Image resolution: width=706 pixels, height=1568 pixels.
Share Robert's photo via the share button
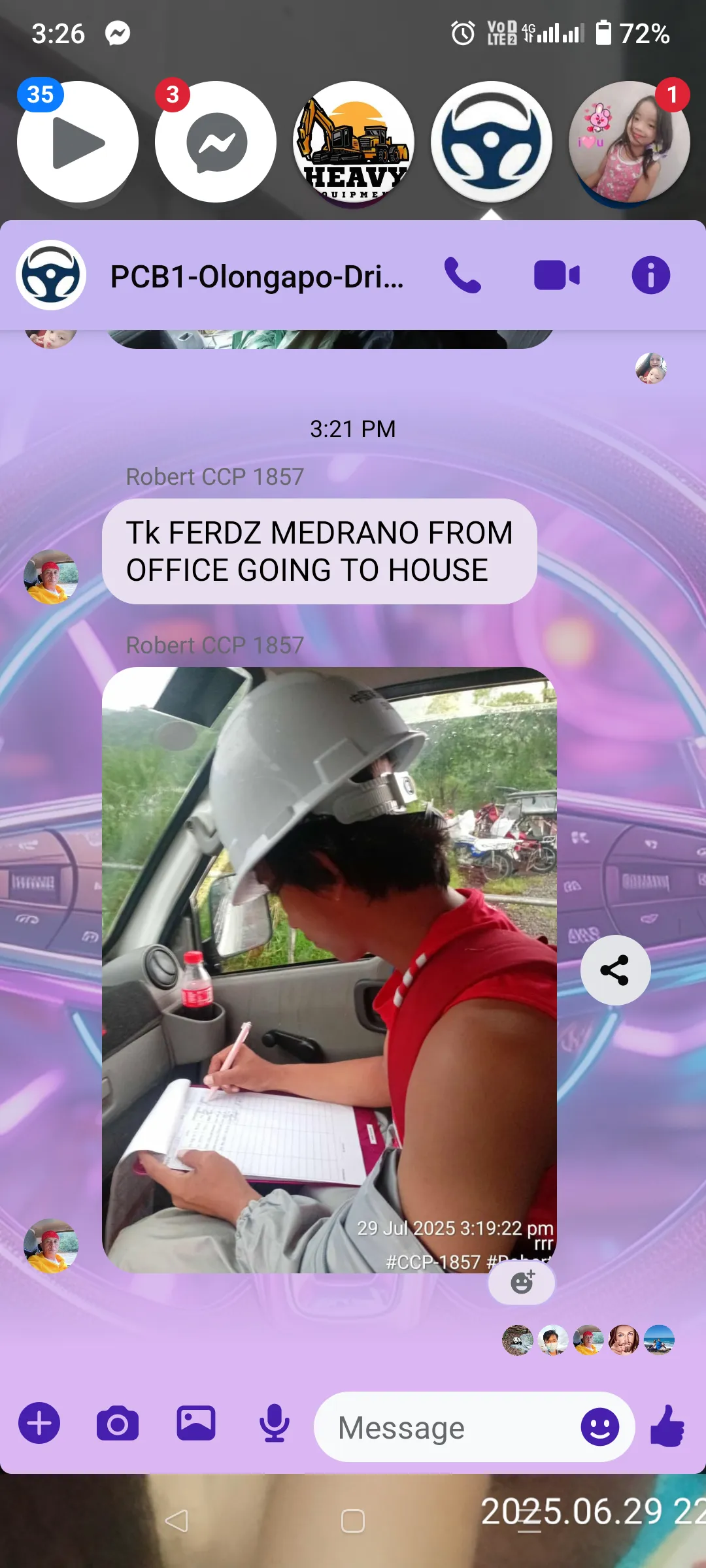(x=615, y=970)
